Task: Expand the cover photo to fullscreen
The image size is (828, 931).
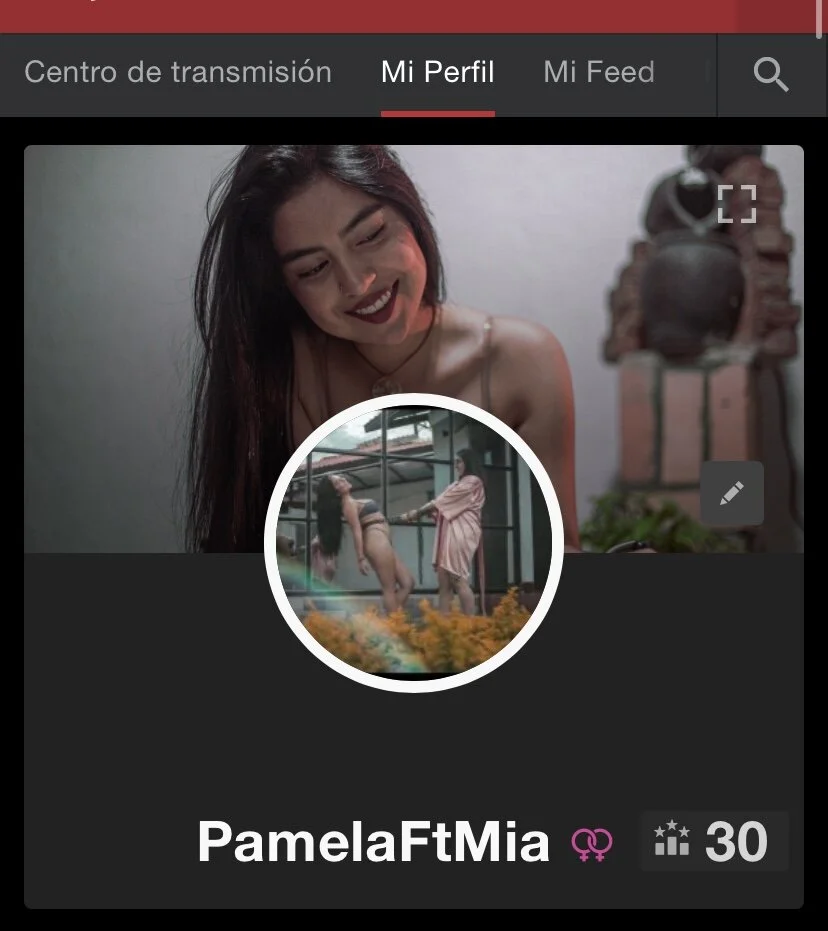Action: 737,204
